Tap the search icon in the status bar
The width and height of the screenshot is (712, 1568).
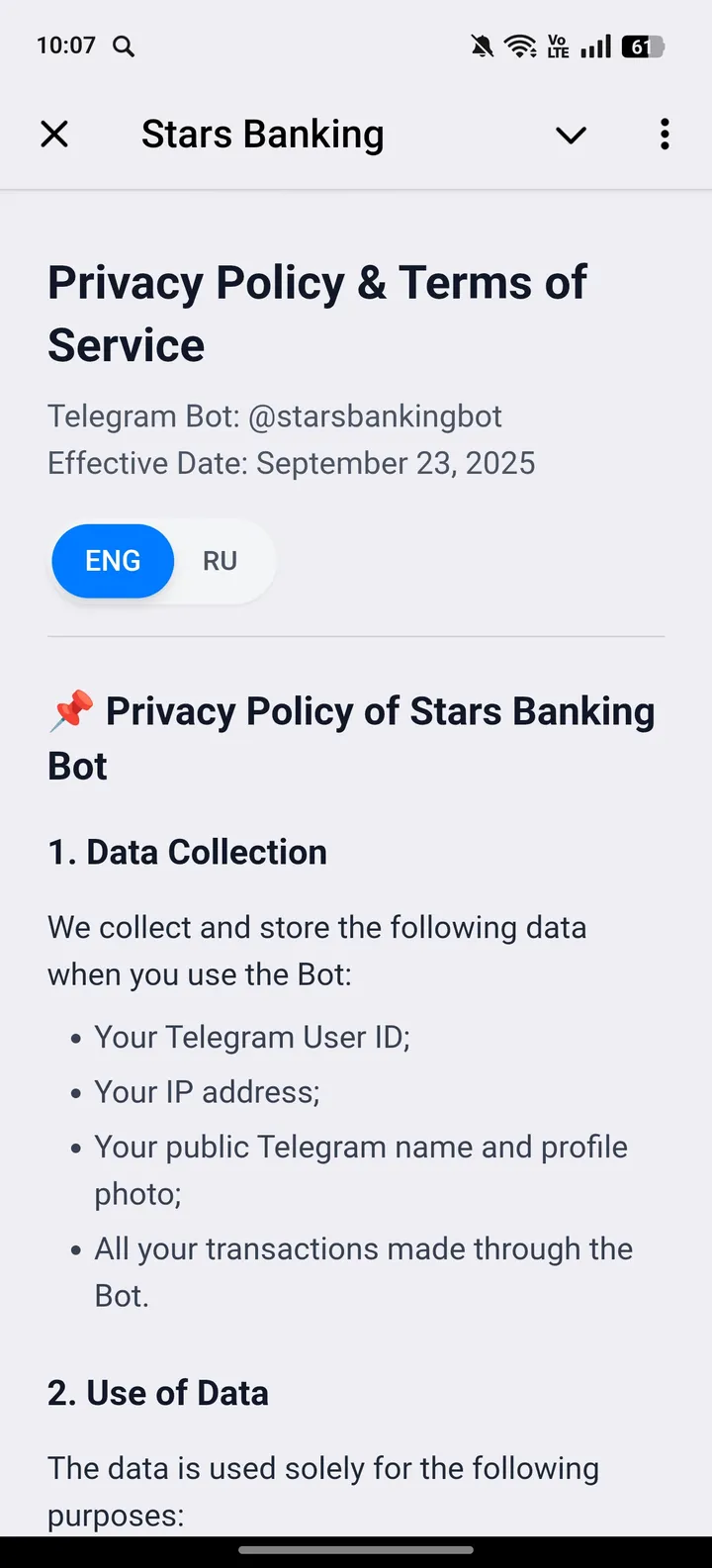123,46
